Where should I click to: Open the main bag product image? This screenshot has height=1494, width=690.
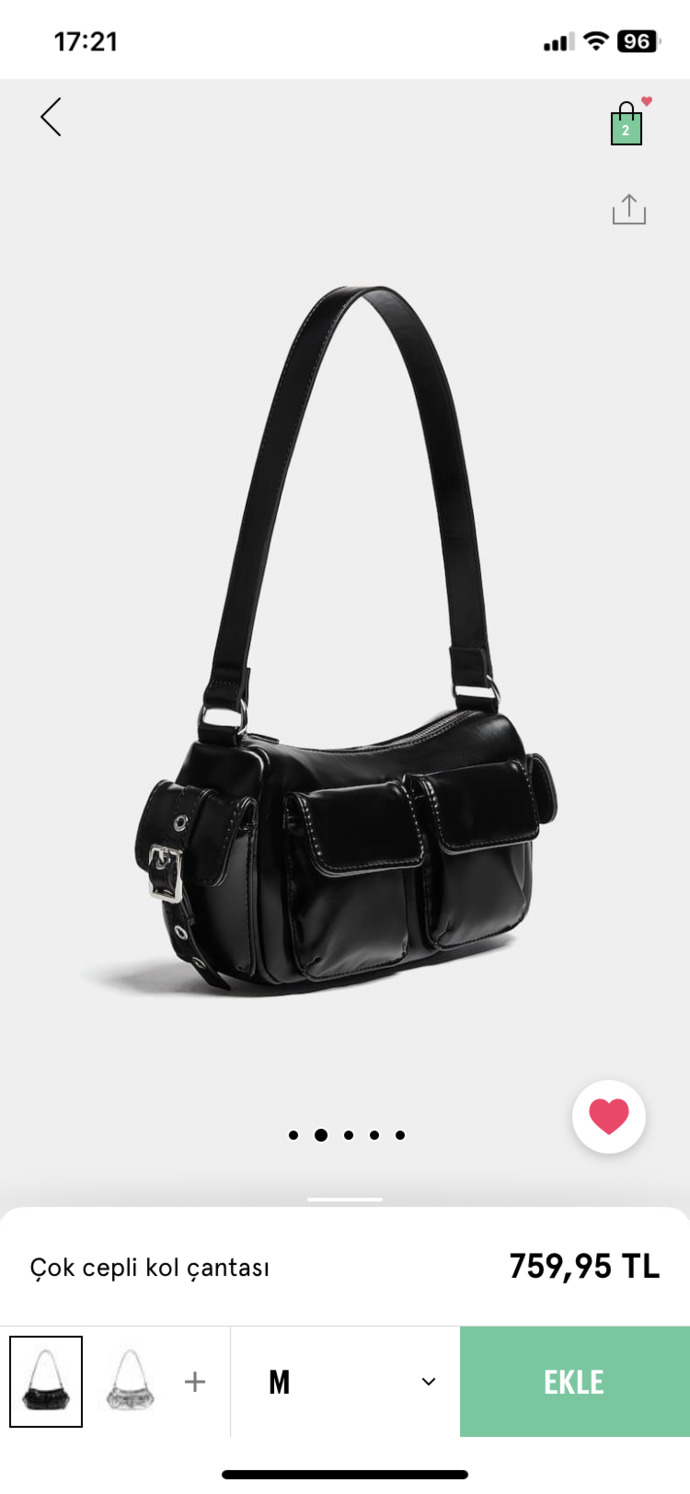click(x=345, y=640)
